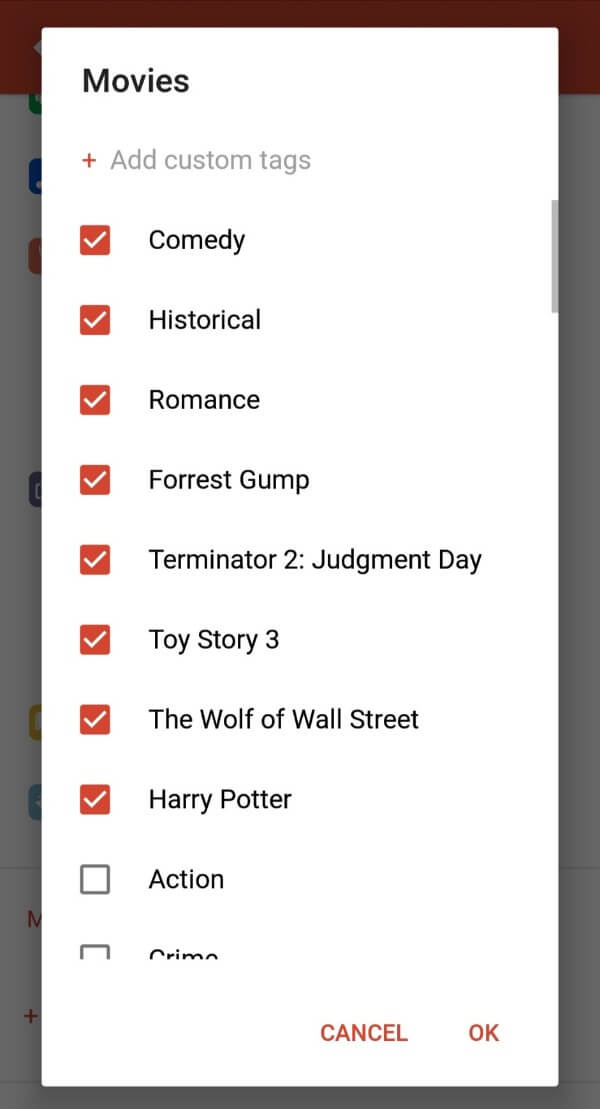Deselect the Romance tag
The width and height of the screenshot is (600, 1109).
(95, 400)
